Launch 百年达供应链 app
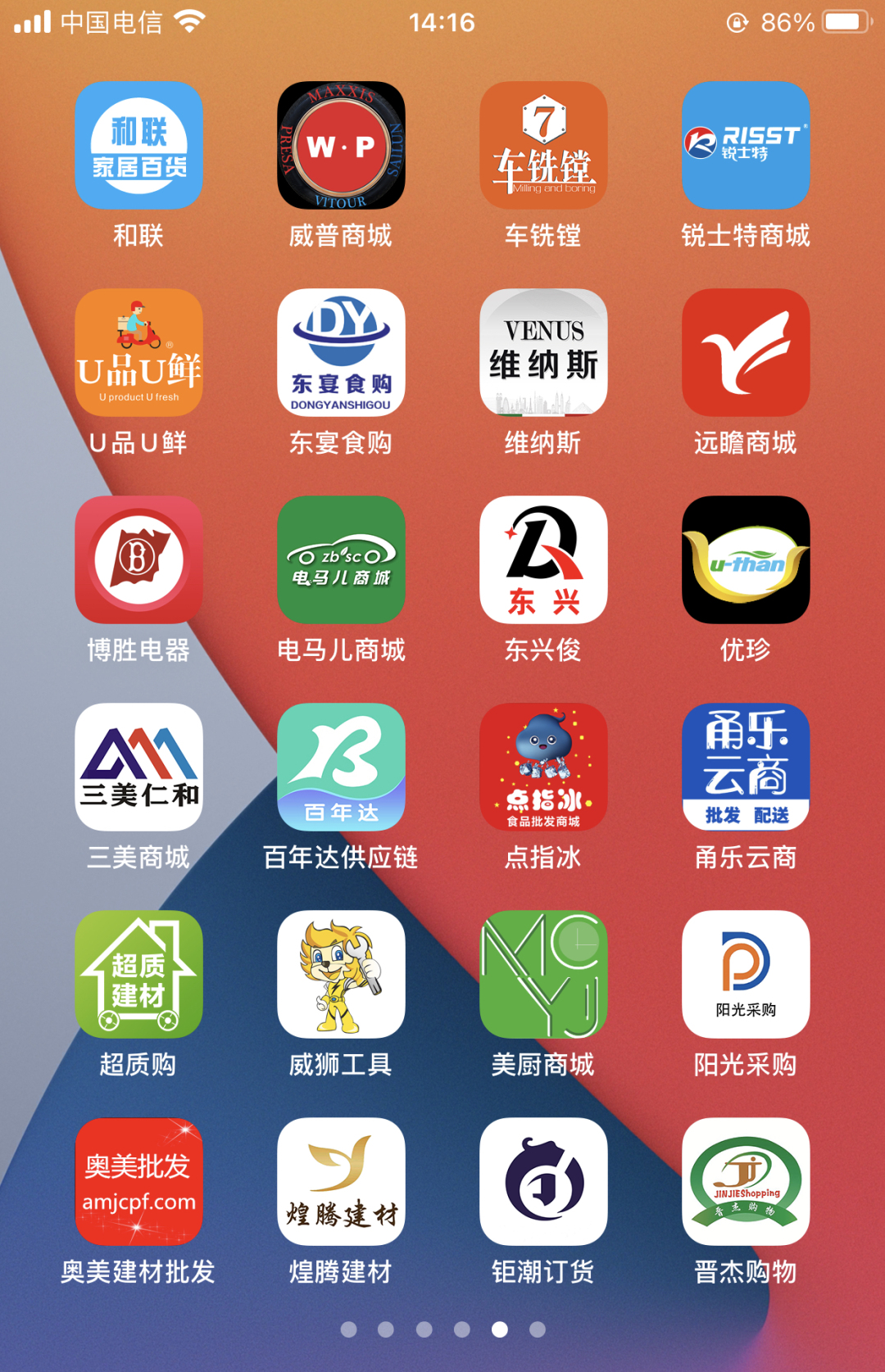 (x=341, y=767)
